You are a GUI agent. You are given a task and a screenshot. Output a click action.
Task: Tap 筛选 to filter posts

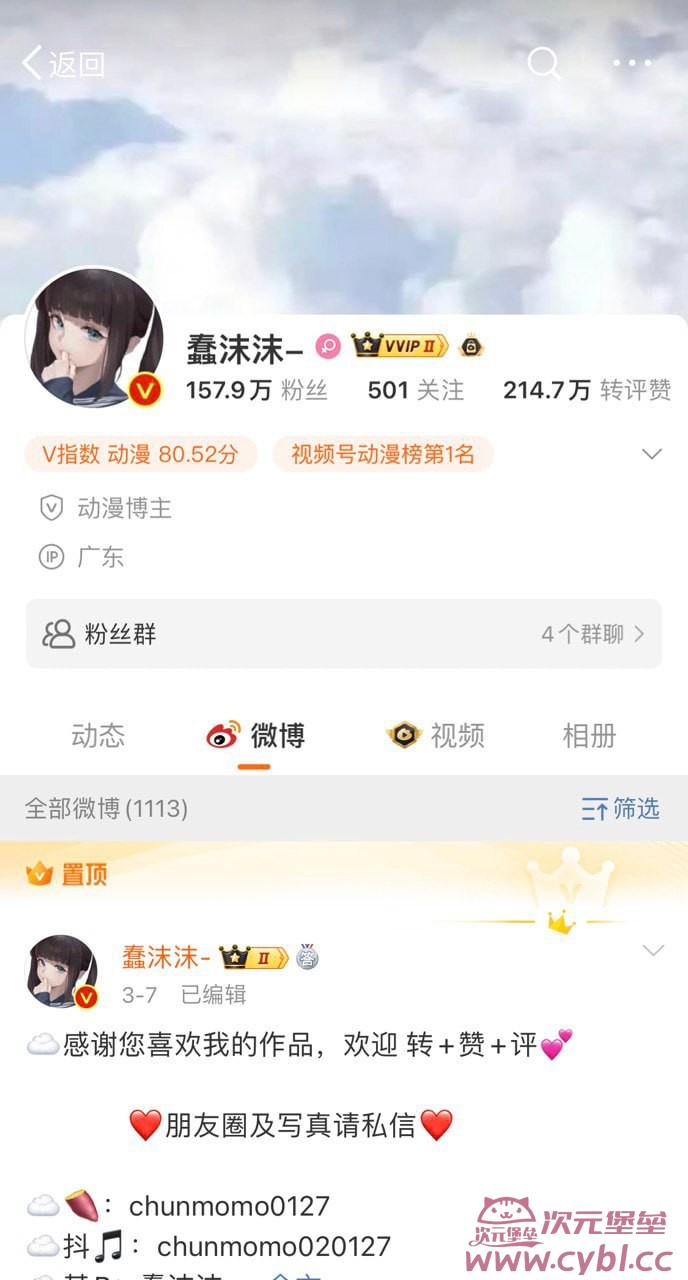tap(620, 808)
